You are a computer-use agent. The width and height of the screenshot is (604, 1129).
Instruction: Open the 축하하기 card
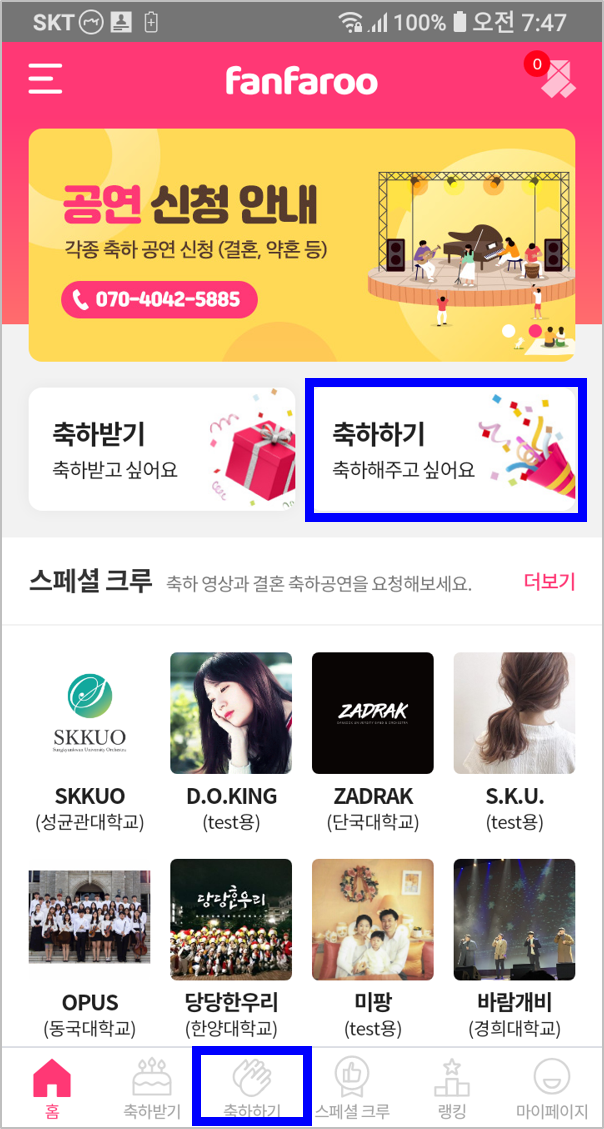pyautogui.click(x=446, y=449)
